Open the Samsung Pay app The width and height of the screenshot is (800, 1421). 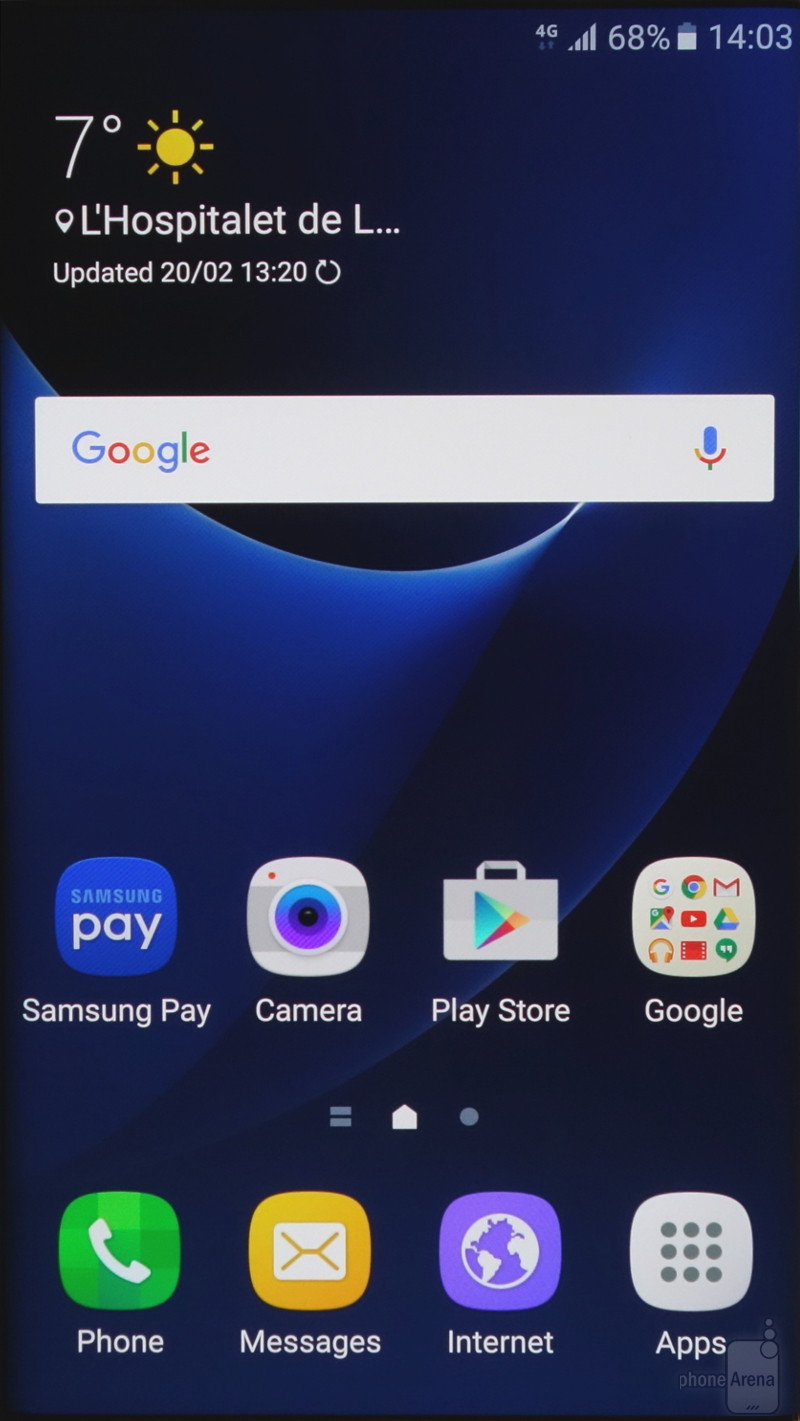click(116, 916)
